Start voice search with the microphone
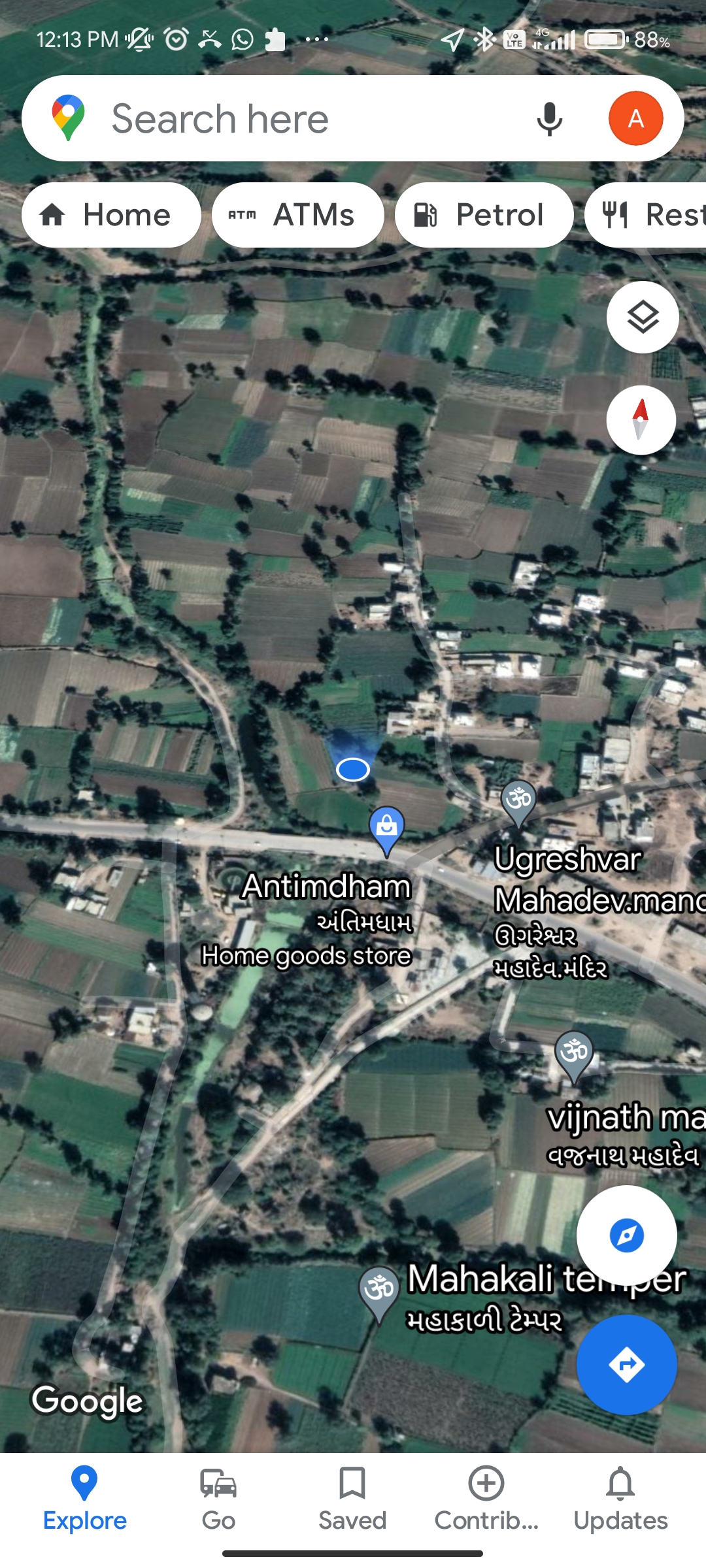Viewport: 706px width, 1568px height. point(549,119)
